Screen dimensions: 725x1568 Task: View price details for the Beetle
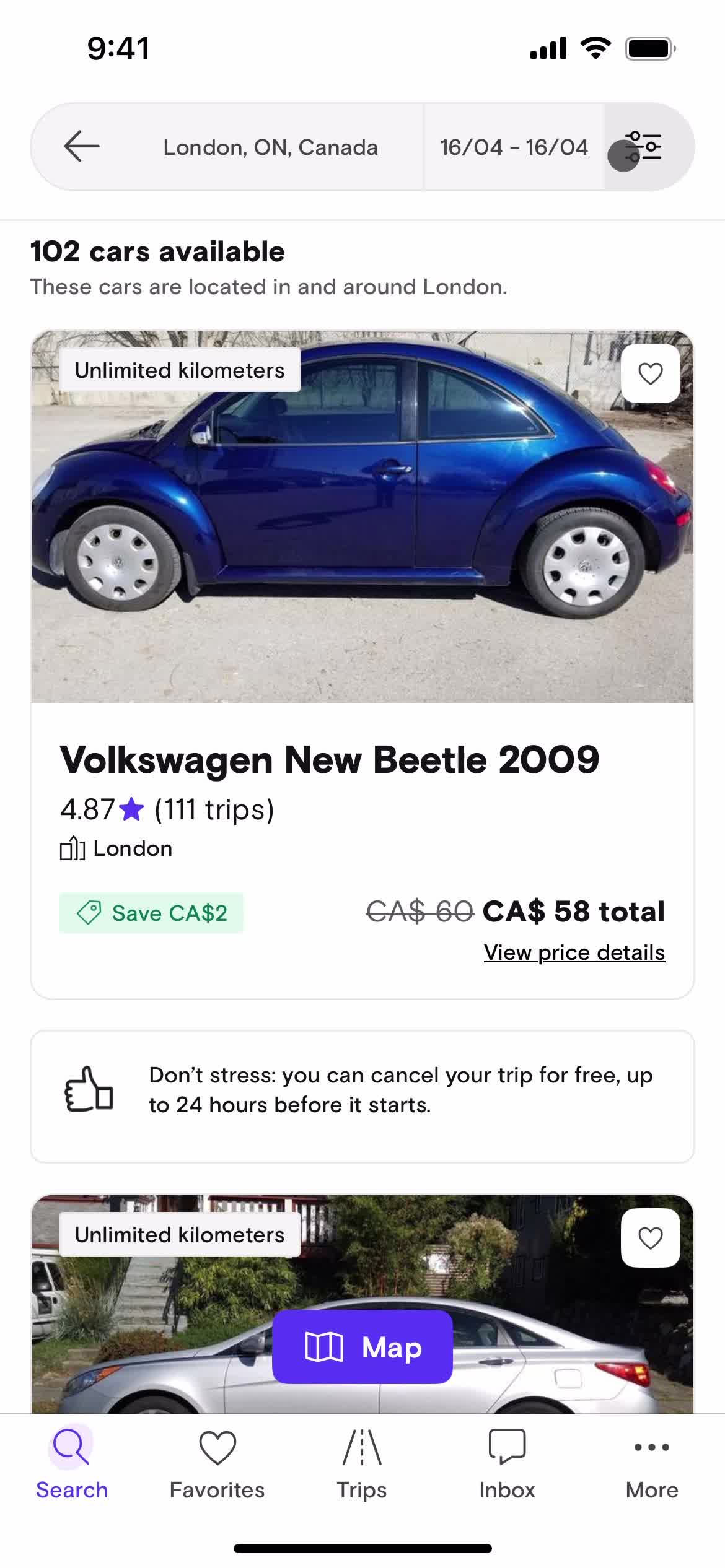(x=574, y=952)
